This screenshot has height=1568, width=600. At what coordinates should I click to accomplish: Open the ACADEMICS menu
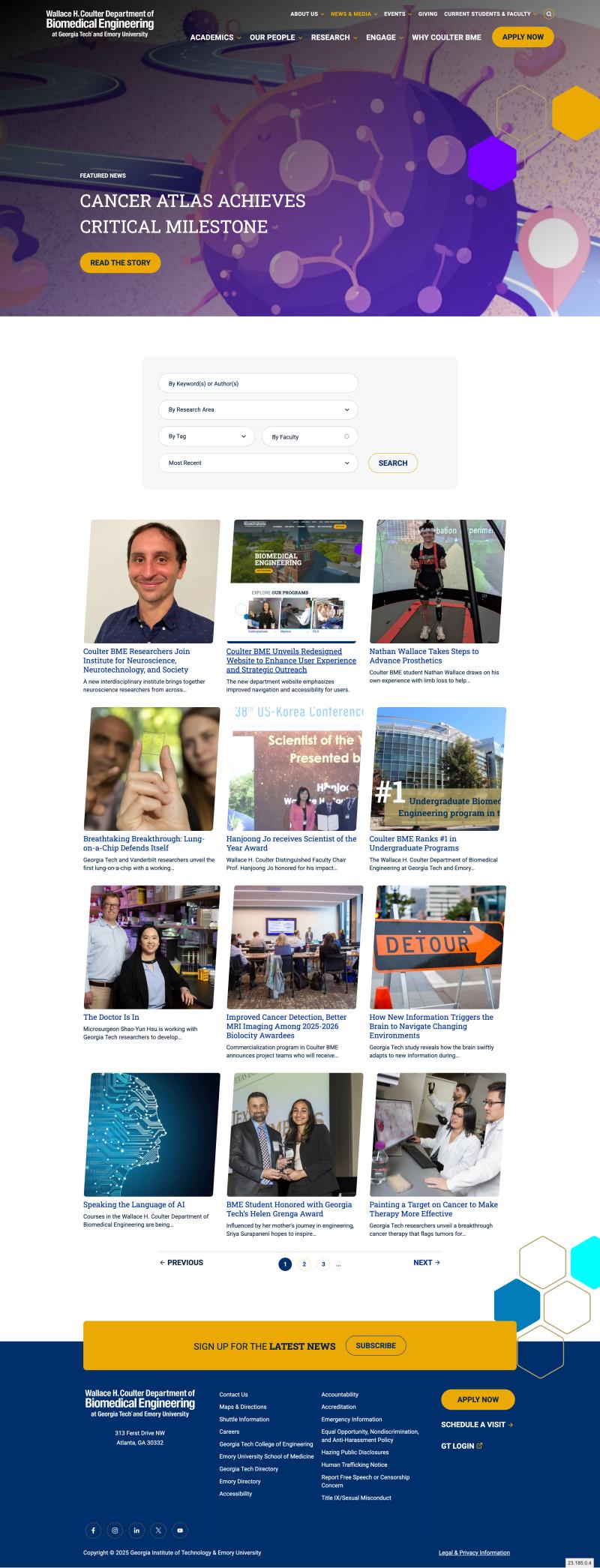tap(212, 37)
